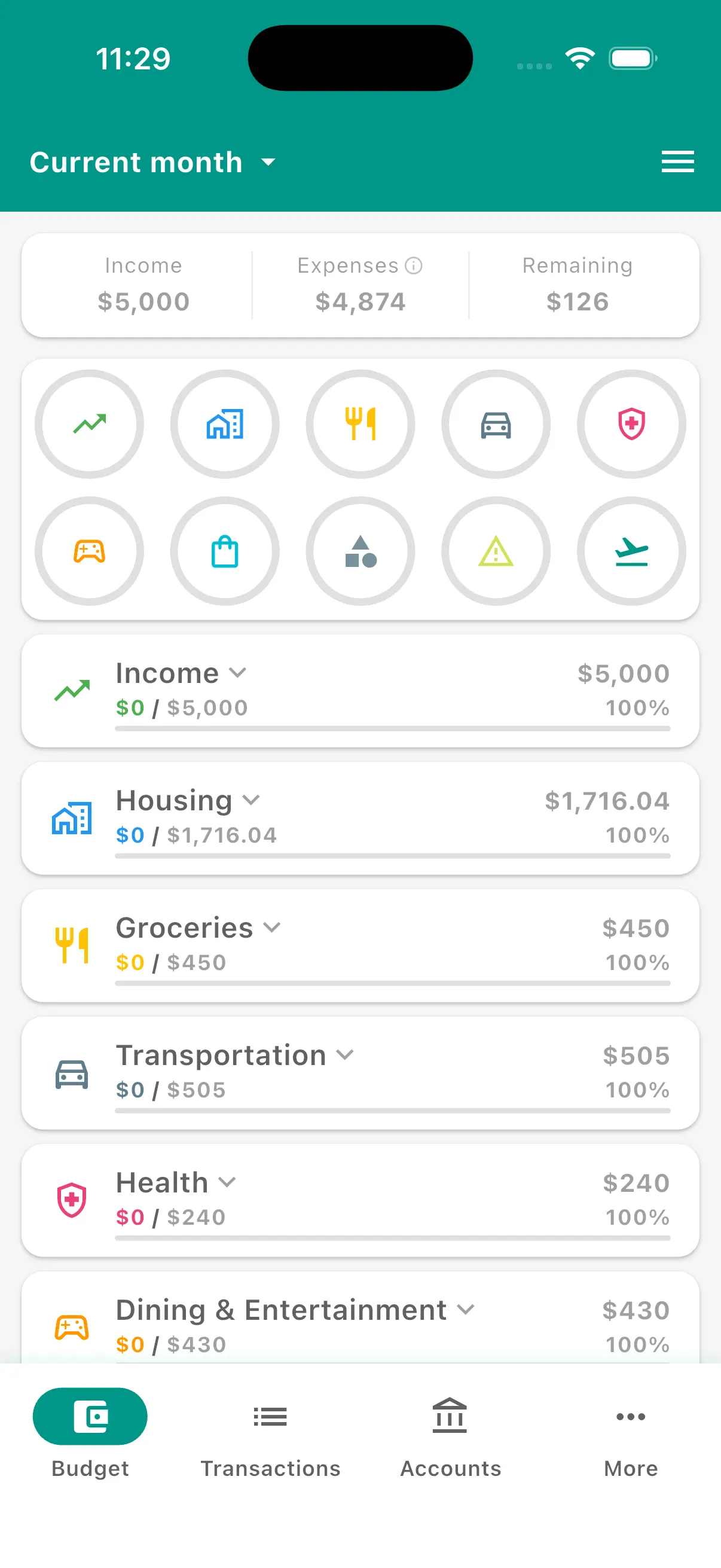Select the Income trending-arrow category icon
721x1568 pixels.
tap(89, 423)
